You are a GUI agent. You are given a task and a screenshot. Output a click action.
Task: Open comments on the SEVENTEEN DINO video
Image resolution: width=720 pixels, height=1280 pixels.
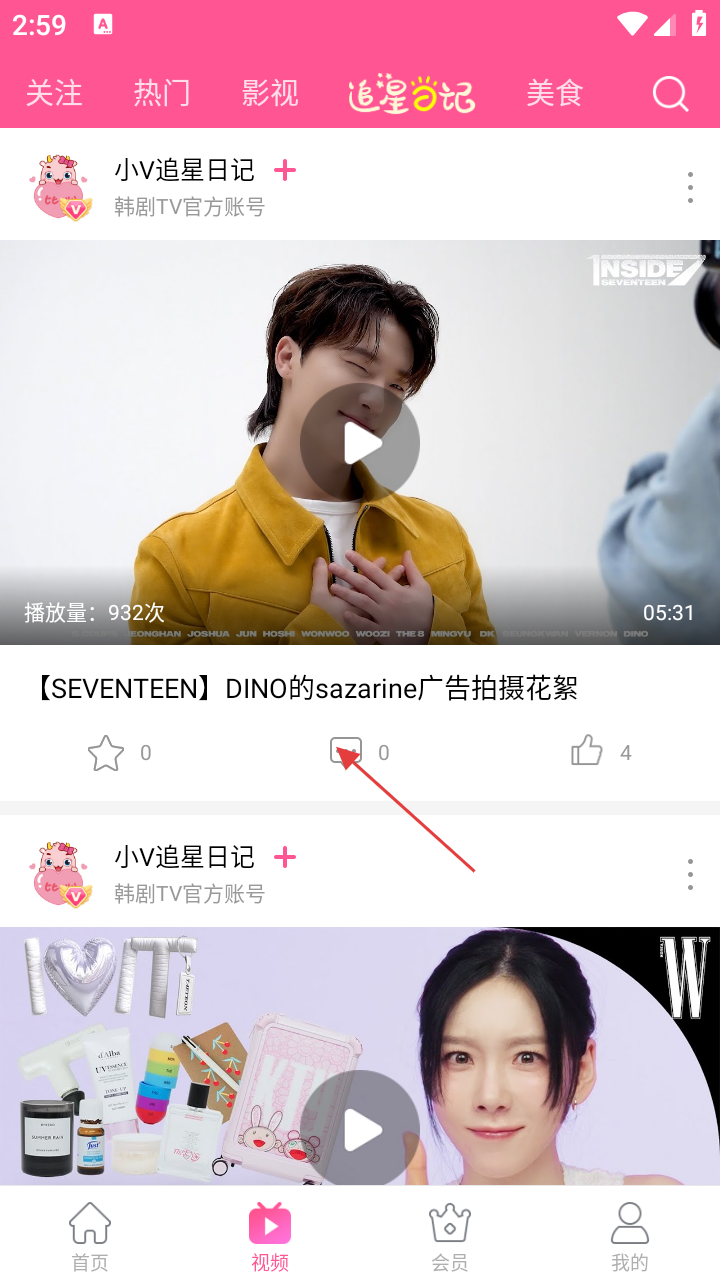coord(346,751)
